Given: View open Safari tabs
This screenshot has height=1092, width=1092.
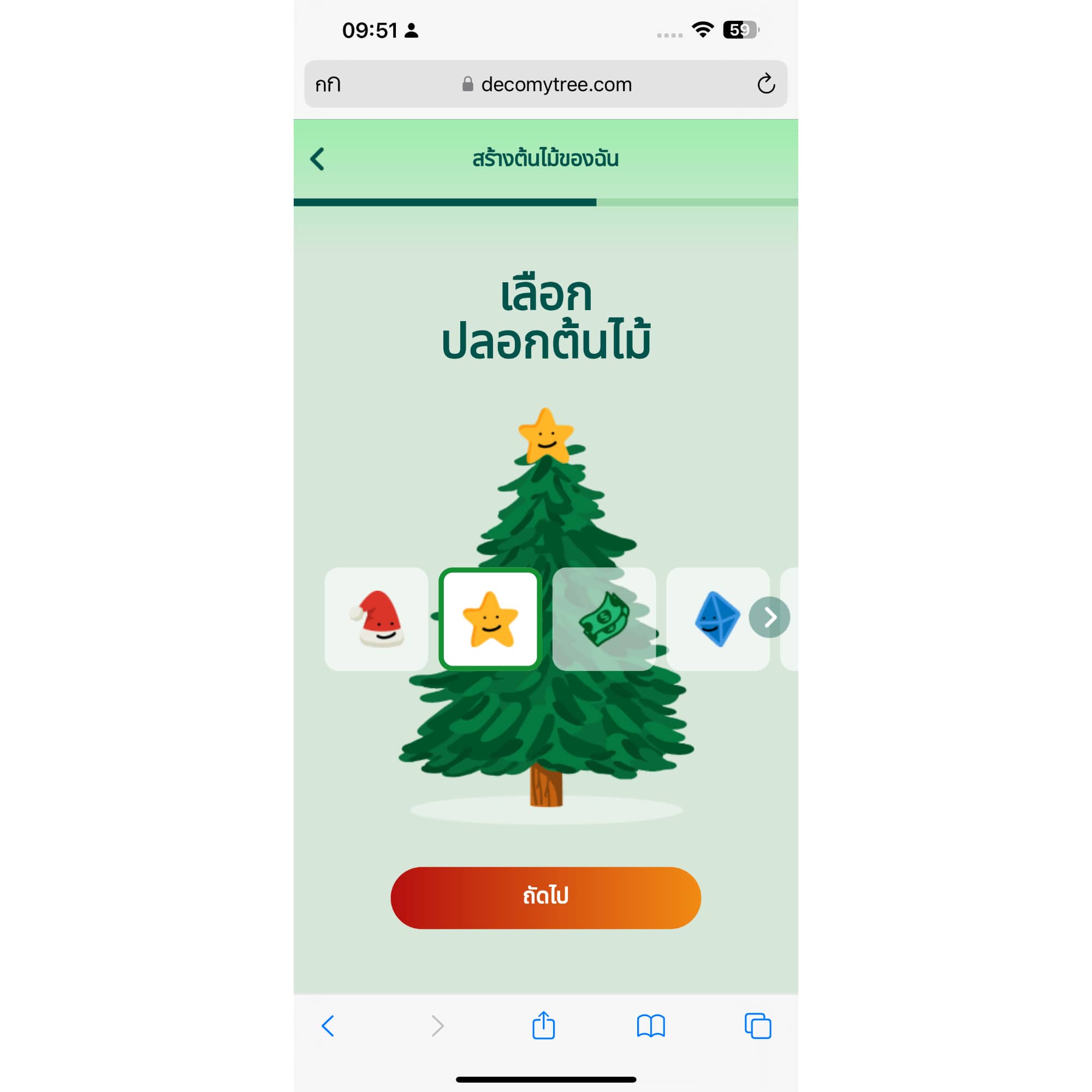Looking at the screenshot, I should [757, 1025].
